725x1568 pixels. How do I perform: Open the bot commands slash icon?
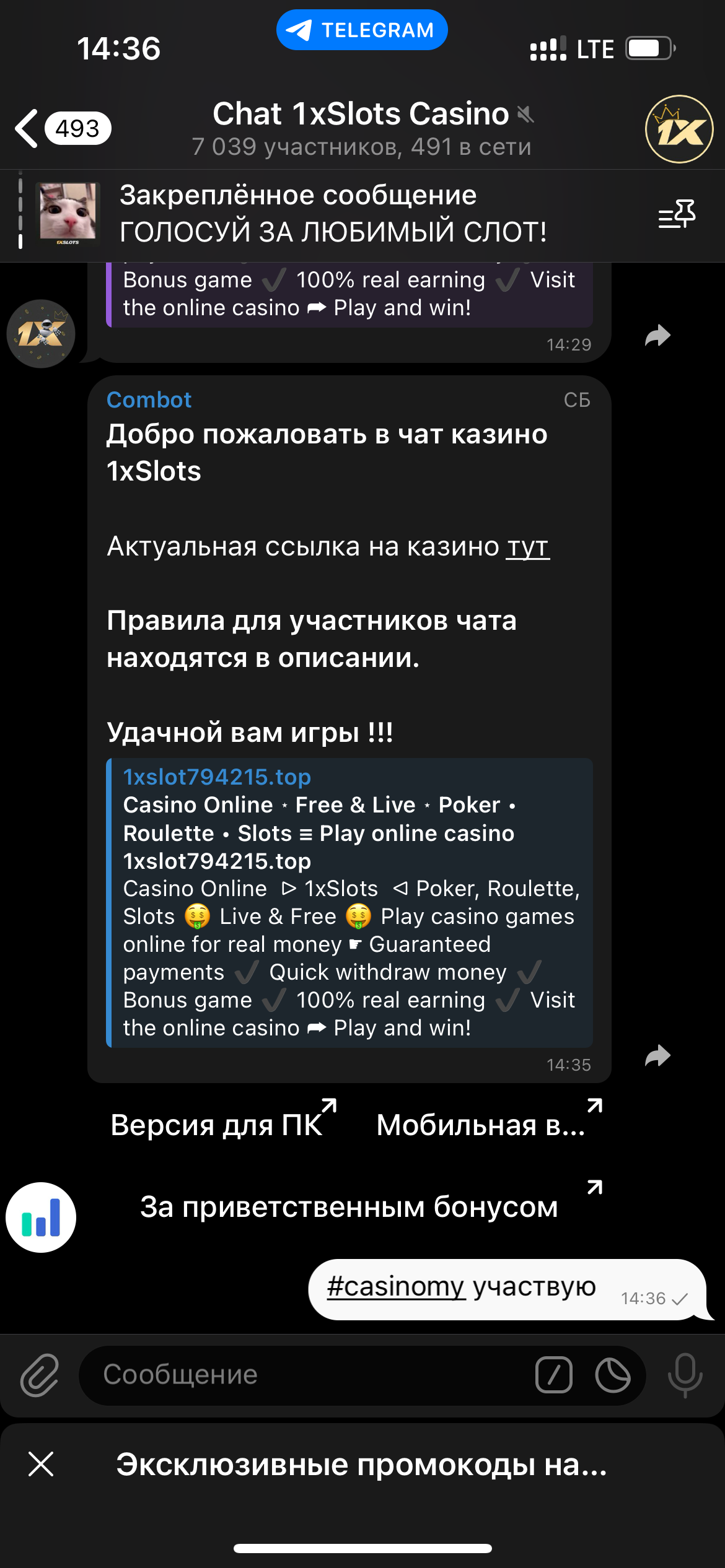554,1375
